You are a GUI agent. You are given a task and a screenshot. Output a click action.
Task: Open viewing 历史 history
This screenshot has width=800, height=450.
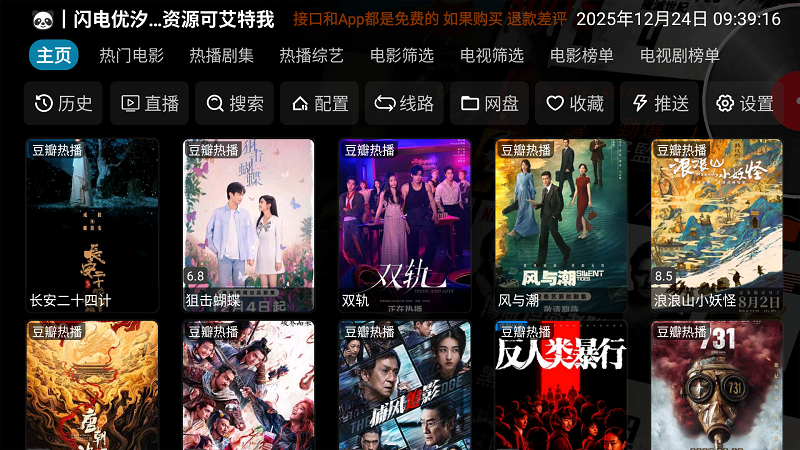point(64,103)
